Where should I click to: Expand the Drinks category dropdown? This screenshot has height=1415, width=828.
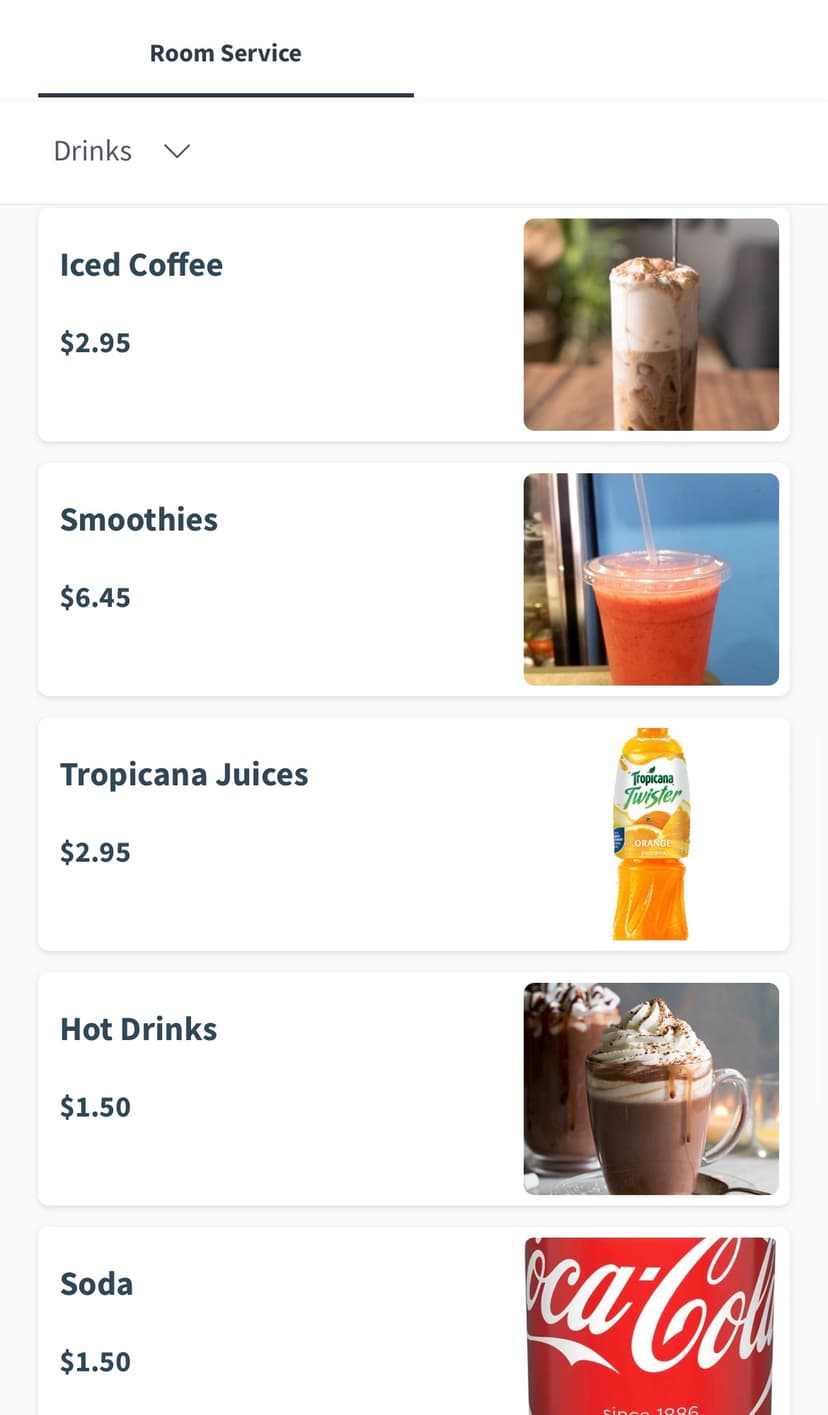(x=122, y=151)
